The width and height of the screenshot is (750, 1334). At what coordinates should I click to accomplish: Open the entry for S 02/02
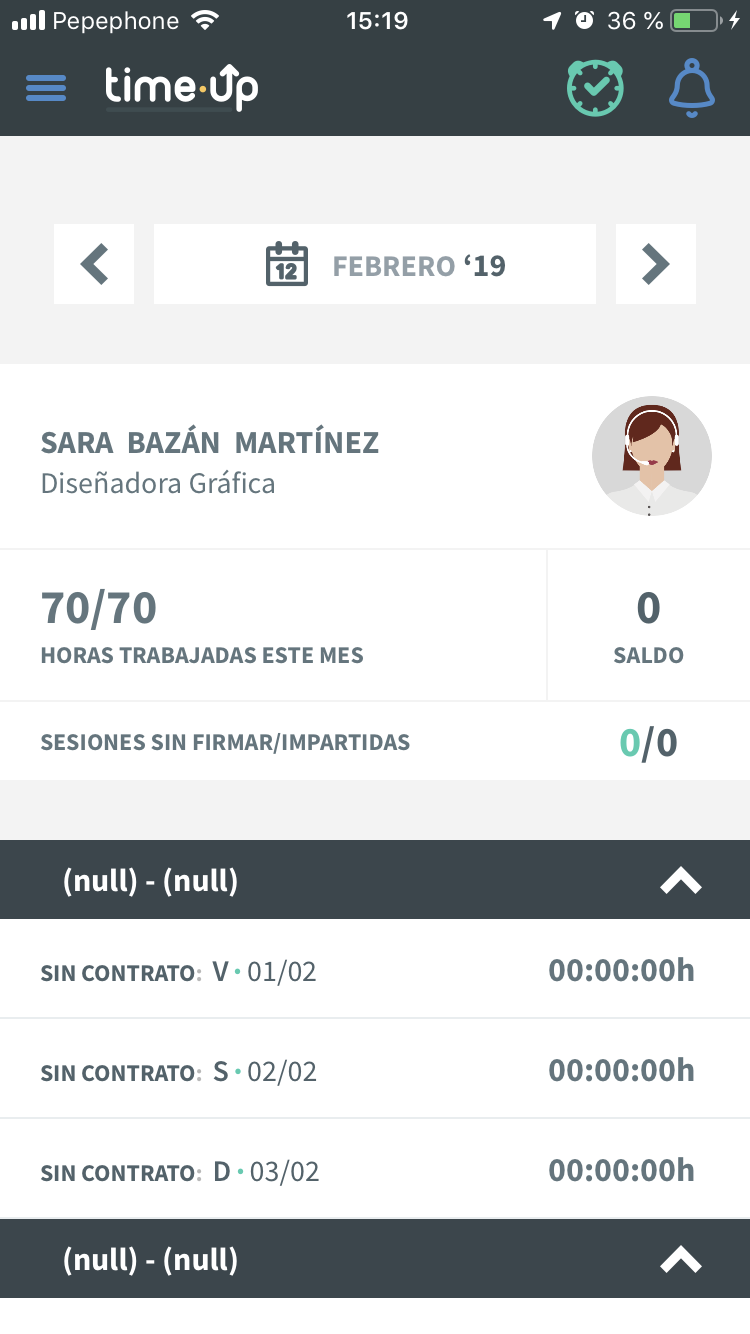pos(375,1070)
